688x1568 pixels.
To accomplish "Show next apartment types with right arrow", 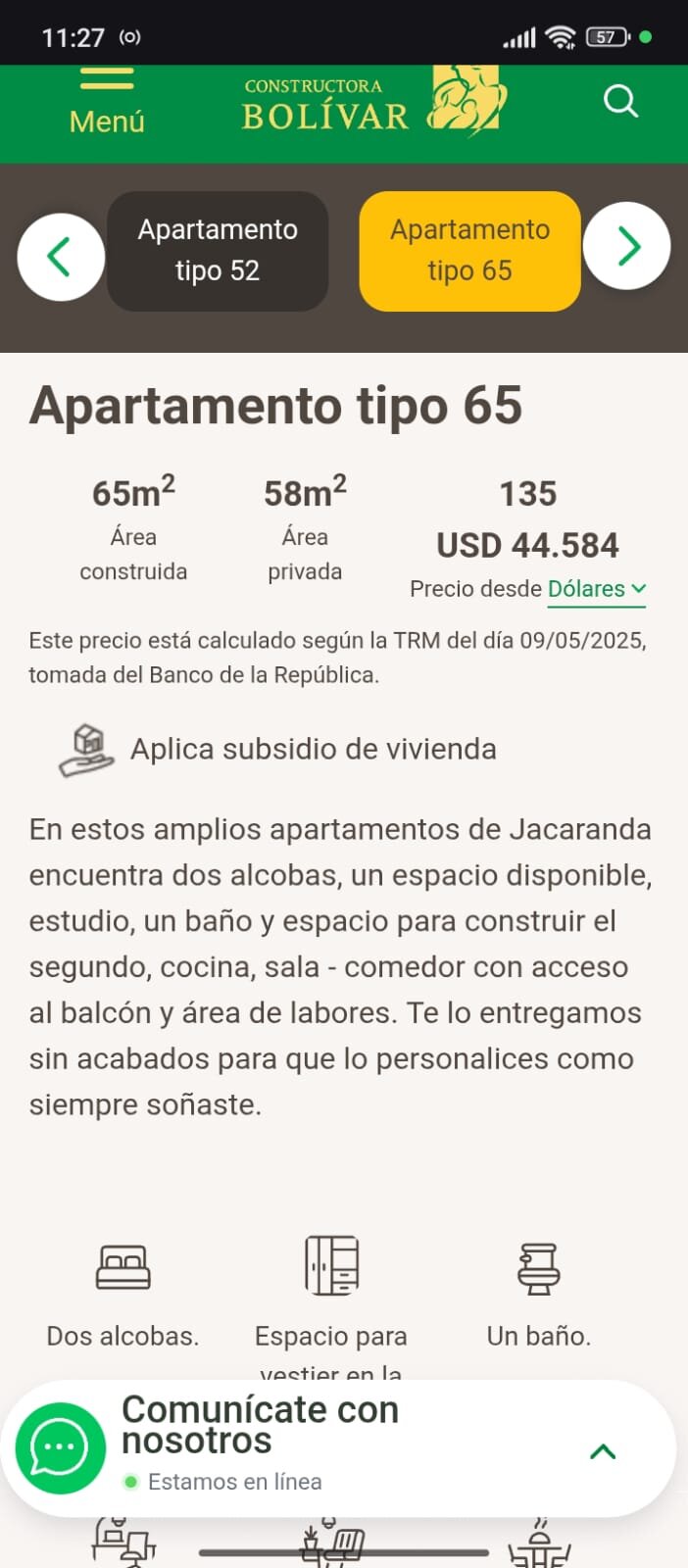I will click(627, 246).
